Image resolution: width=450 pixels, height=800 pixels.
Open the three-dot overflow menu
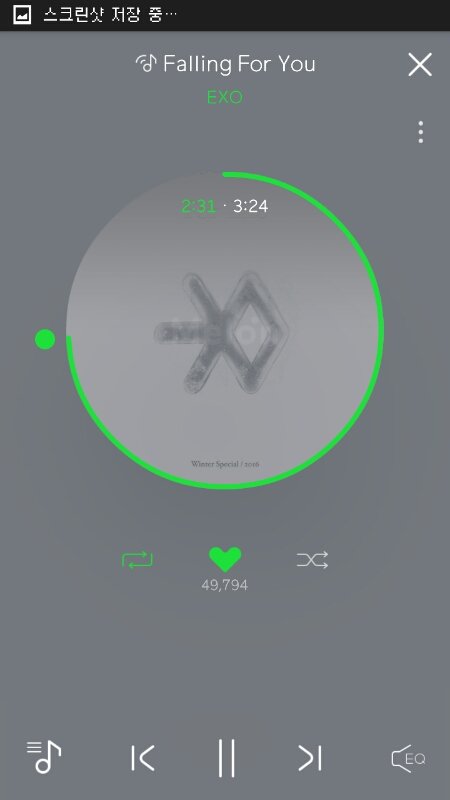pyautogui.click(x=420, y=132)
